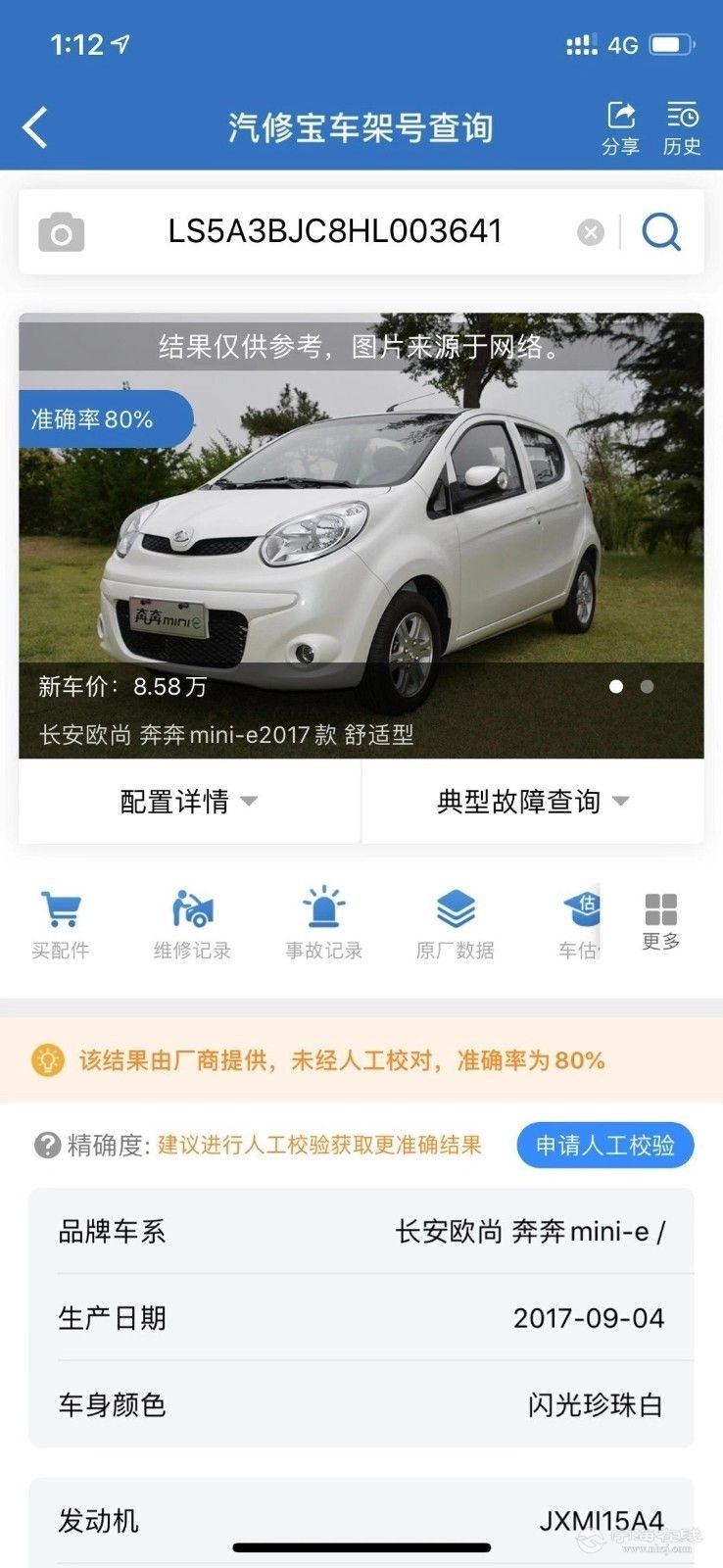Tap 申请人工校验 button
Screen dimensions: 723x1568
point(604,1145)
